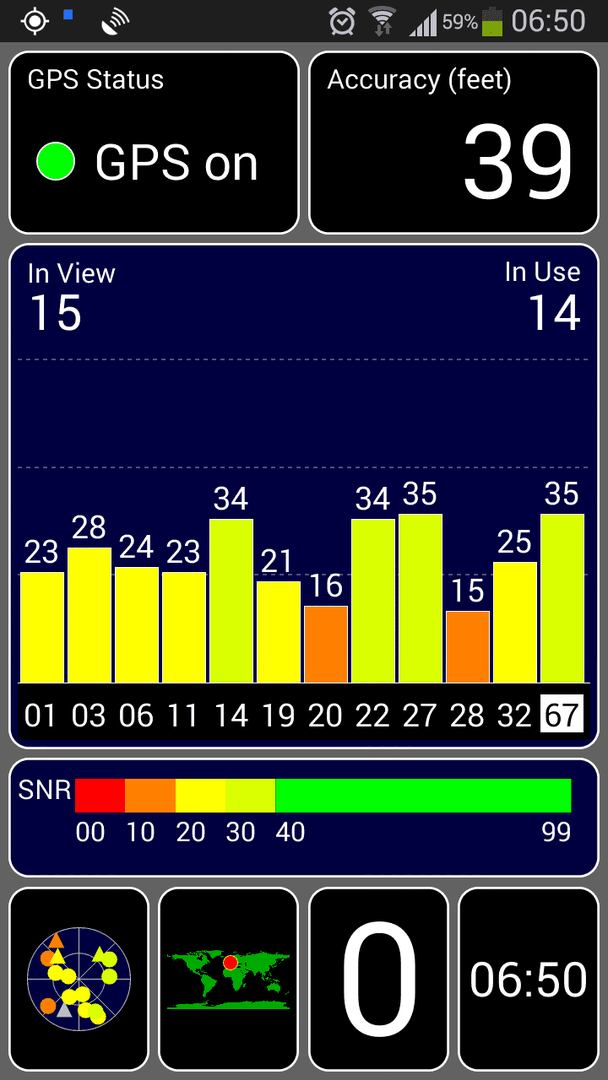Viewport: 608px width, 1080px height.
Task: Select satellite 14 bar in the chart
Action: tap(231, 600)
